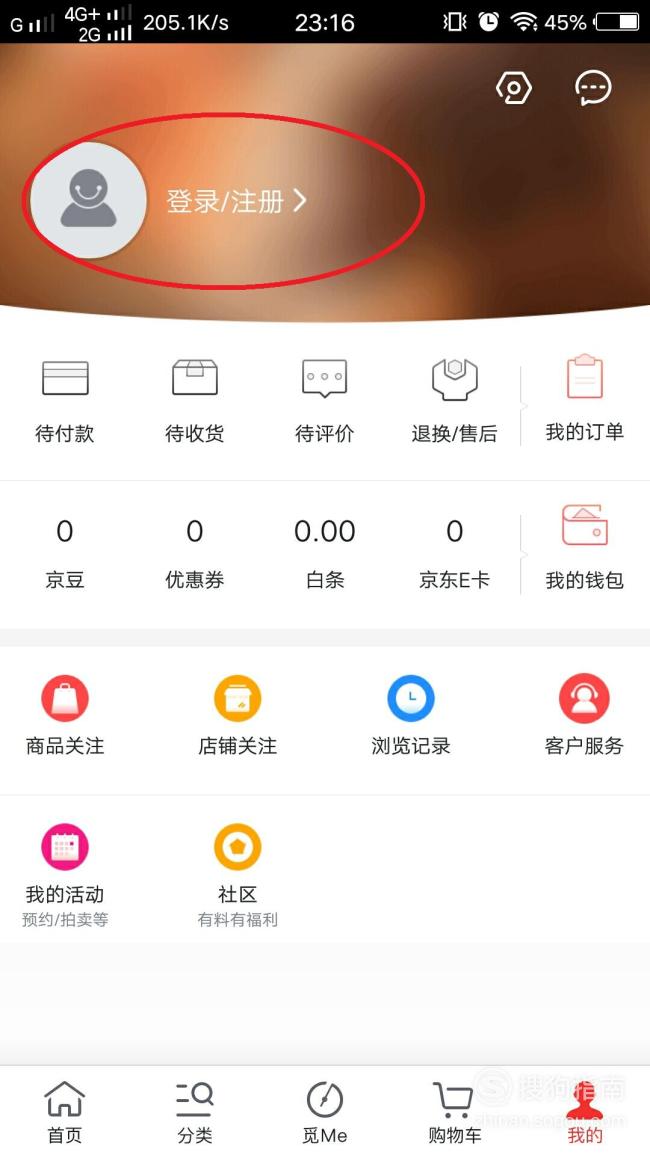650x1155 pixels.
Task: Switch to the 首页 tab
Action: (65, 1112)
